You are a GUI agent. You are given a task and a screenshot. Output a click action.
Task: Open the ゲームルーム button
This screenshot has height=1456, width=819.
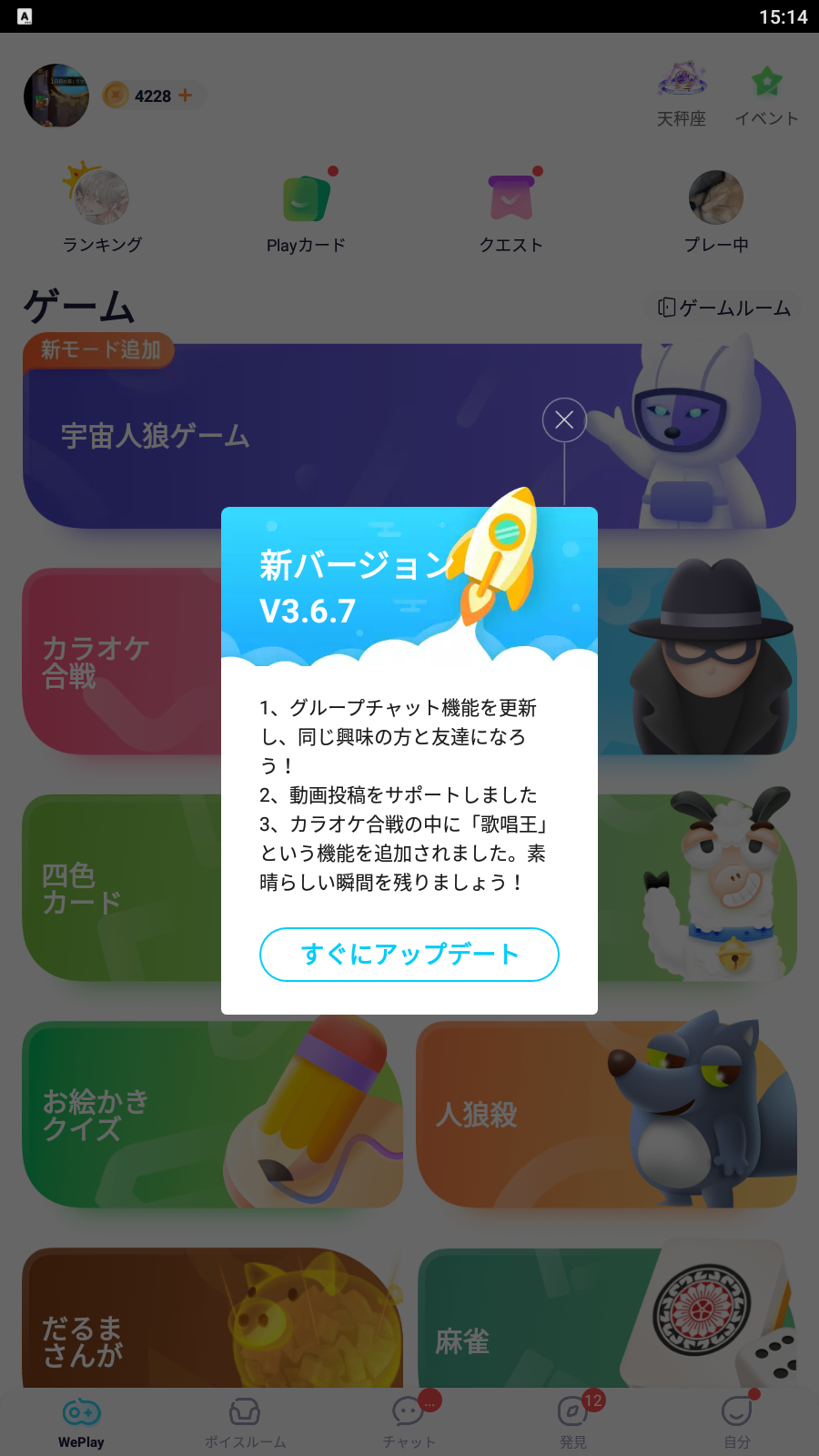coord(724,308)
